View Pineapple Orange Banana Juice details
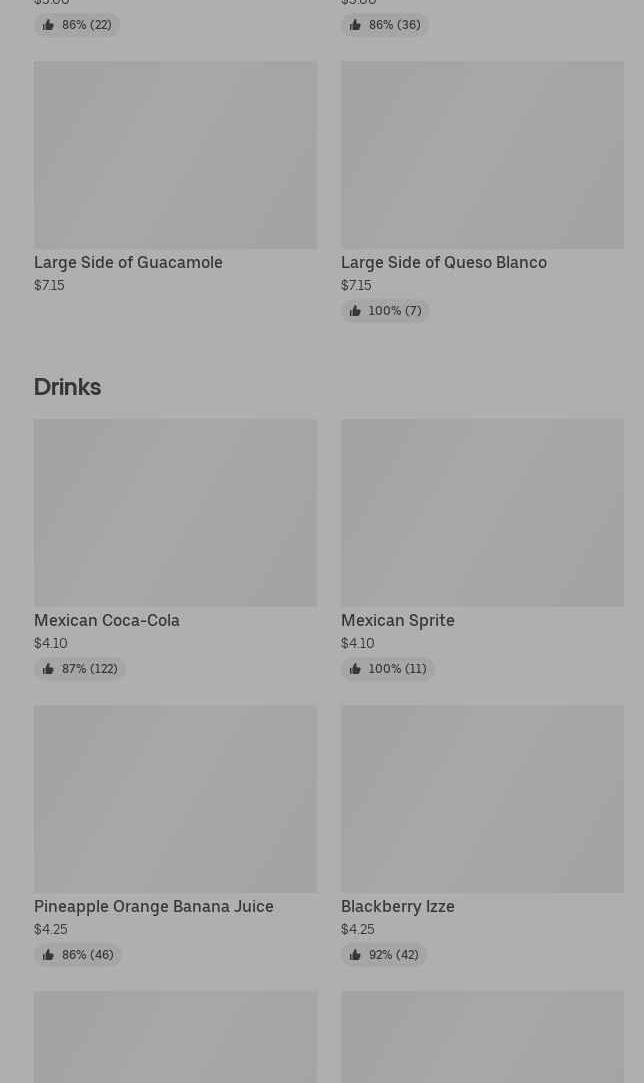The height and width of the screenshot is (1083, 644). [x=176, y=834]
